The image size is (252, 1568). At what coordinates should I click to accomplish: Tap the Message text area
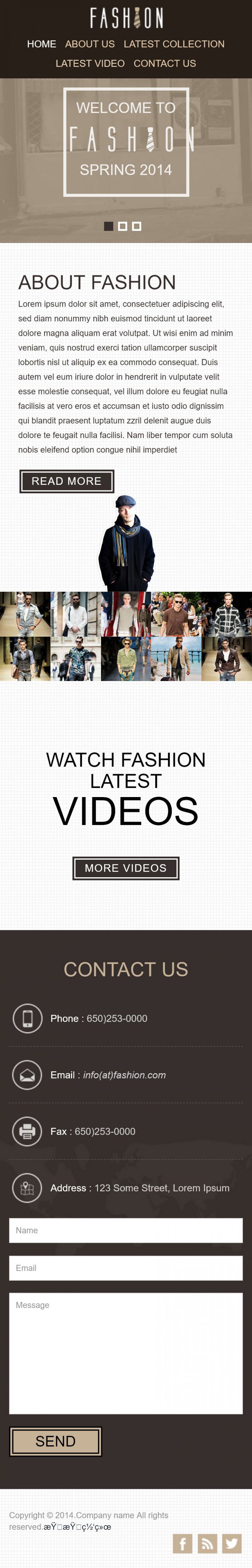pyautogui.click(x=126, y=1353)
